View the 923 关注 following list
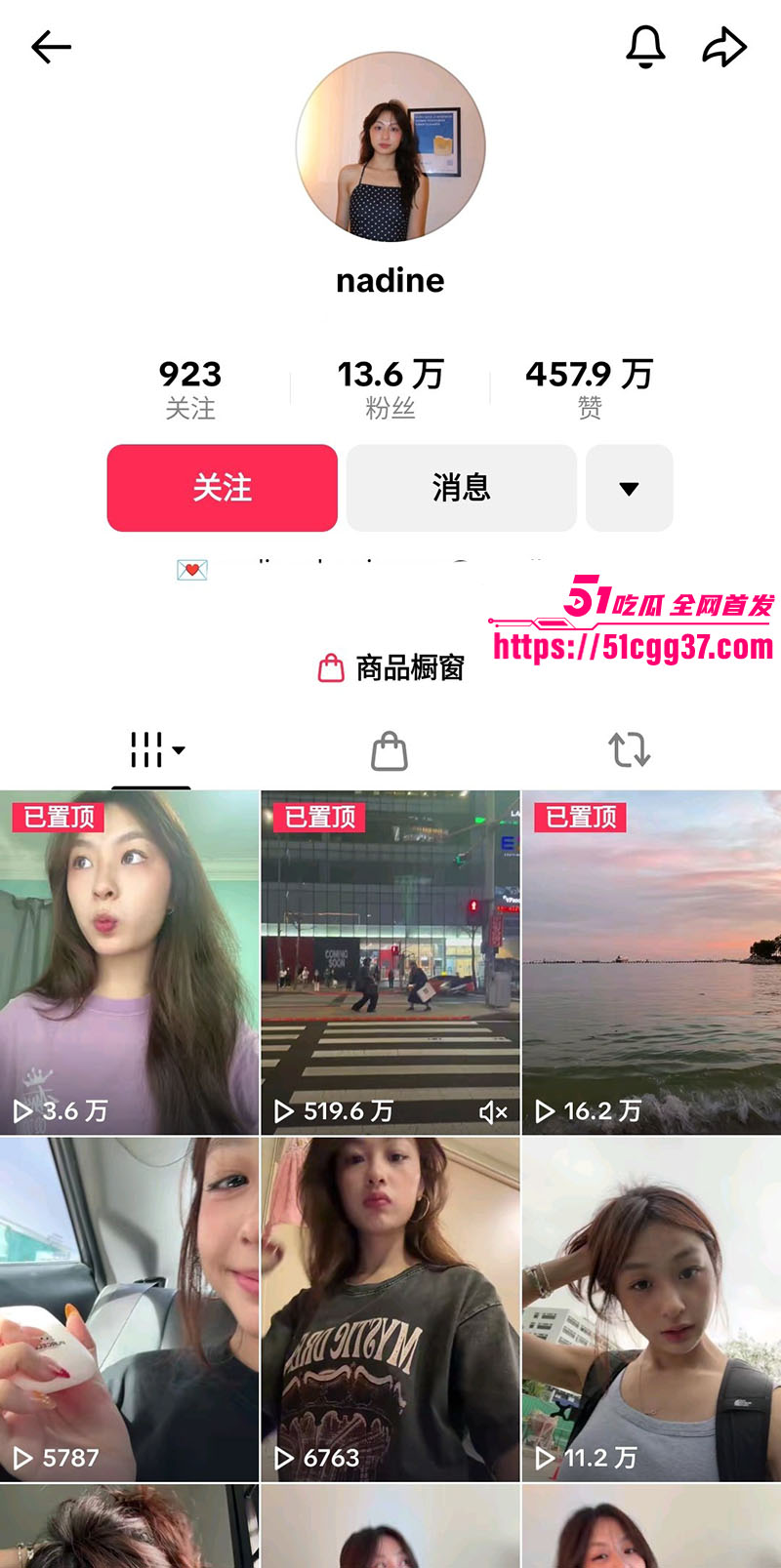The width and height of the screenshot is (781, 1568). point(190,388)
